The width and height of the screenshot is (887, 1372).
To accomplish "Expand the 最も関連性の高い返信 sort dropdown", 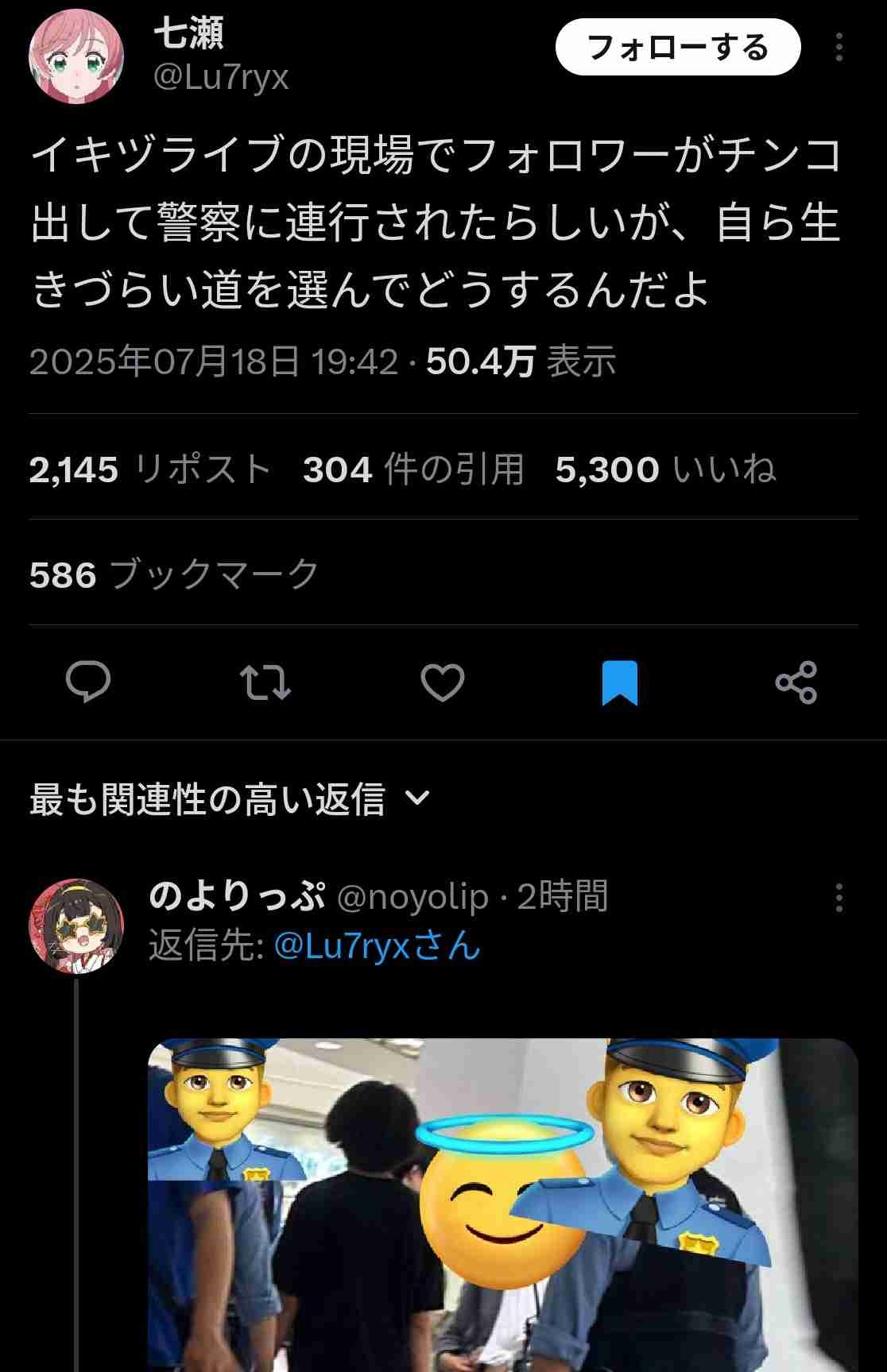I will pos(230,798).
